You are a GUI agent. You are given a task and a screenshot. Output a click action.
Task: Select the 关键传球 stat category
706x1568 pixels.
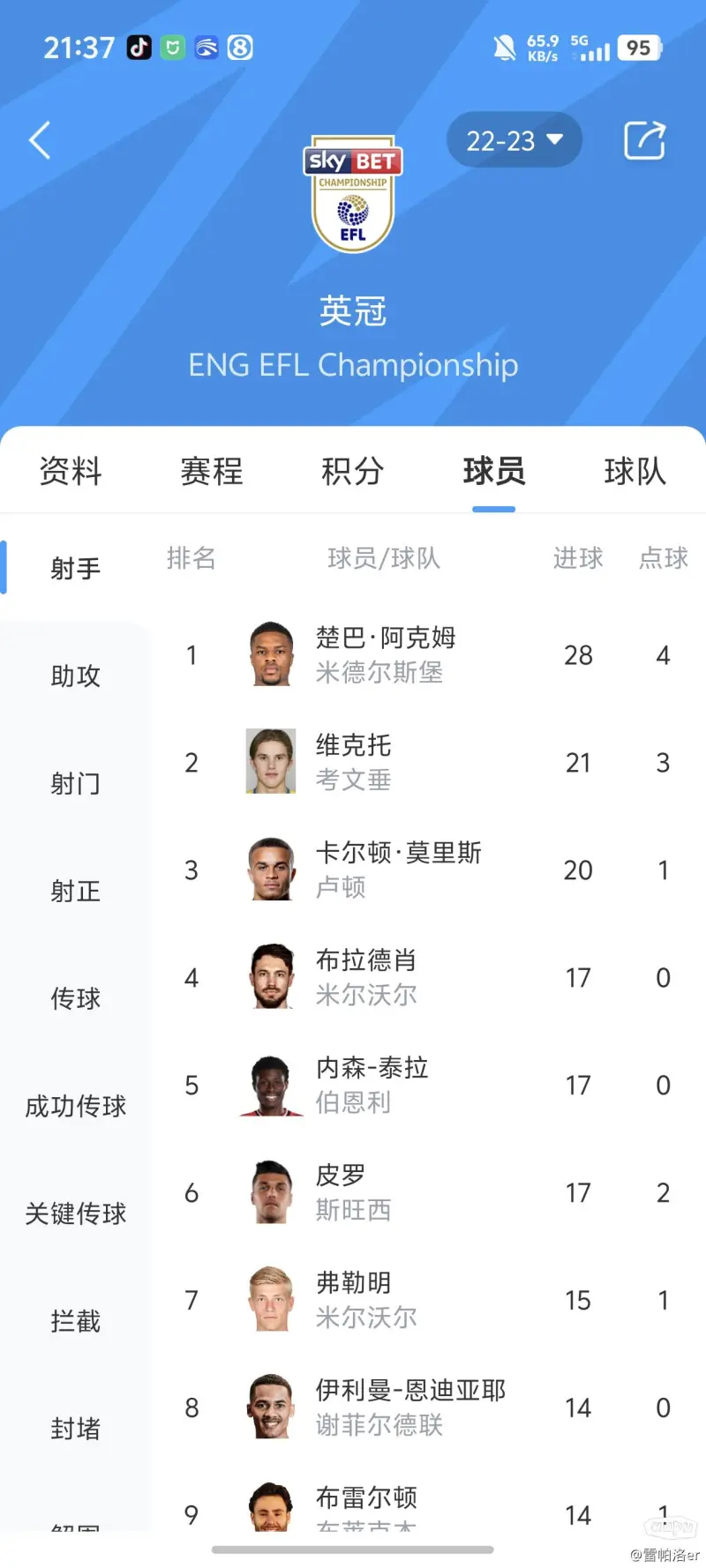(x=76, y=1213)
